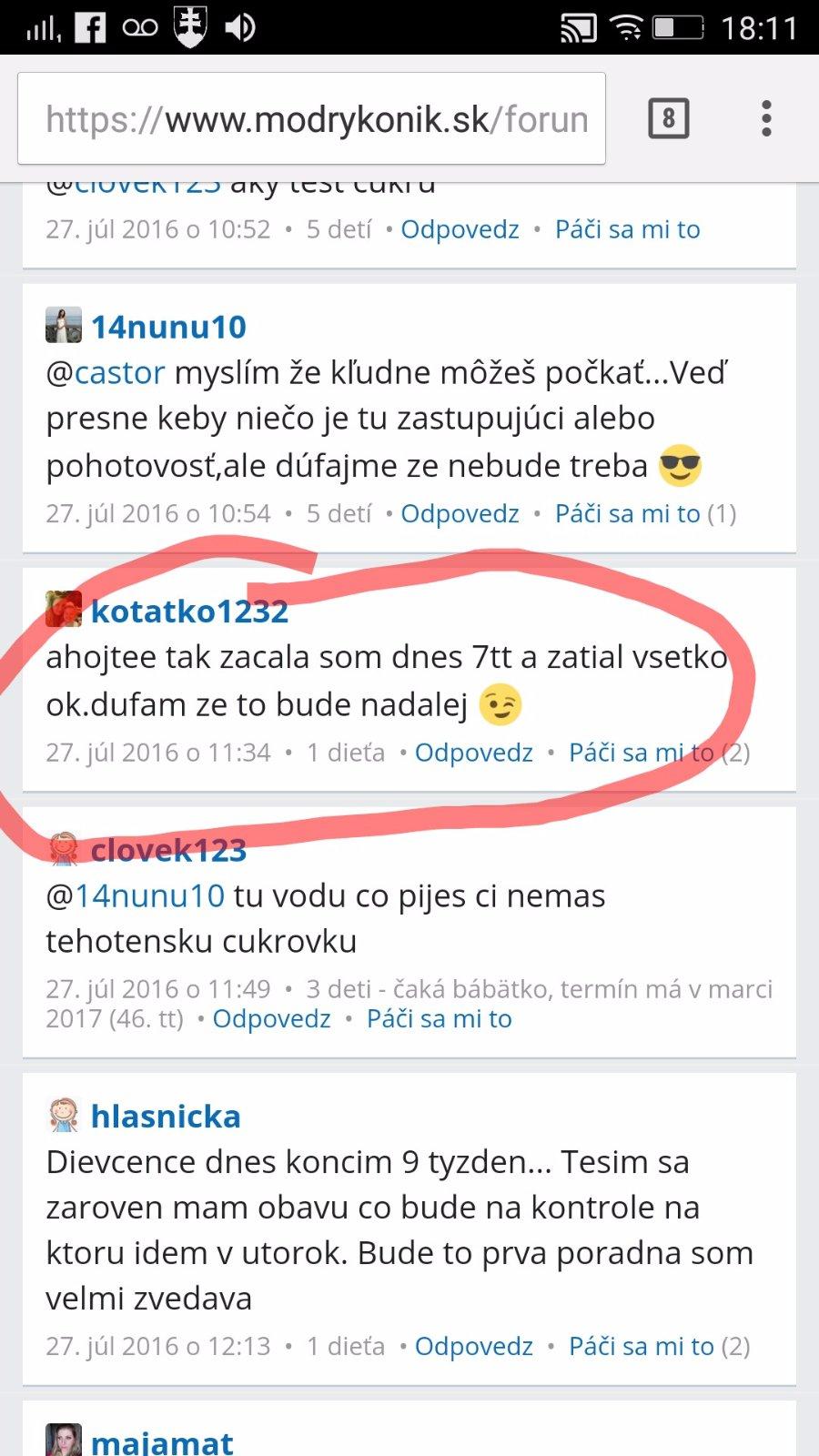Open clovek123's profile
This screenshot has height=1456, width=819.
pos(168,850)
